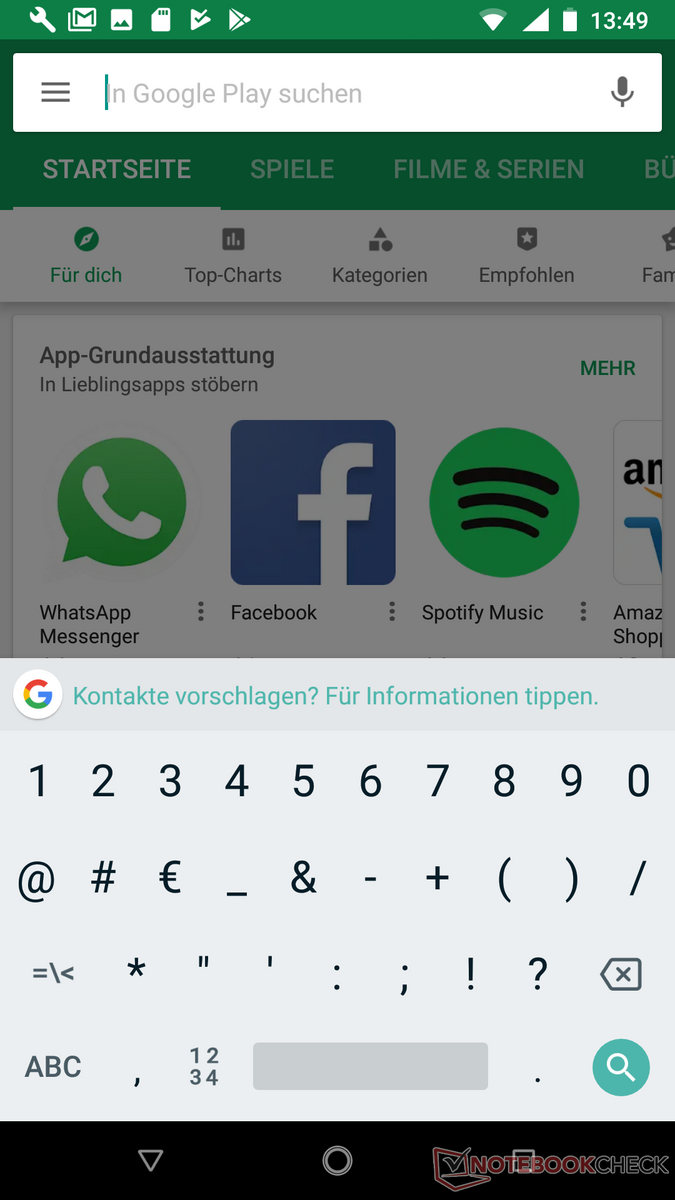Open the Spotify Music app card
The image size is (675, 1200).
(504, 503)
